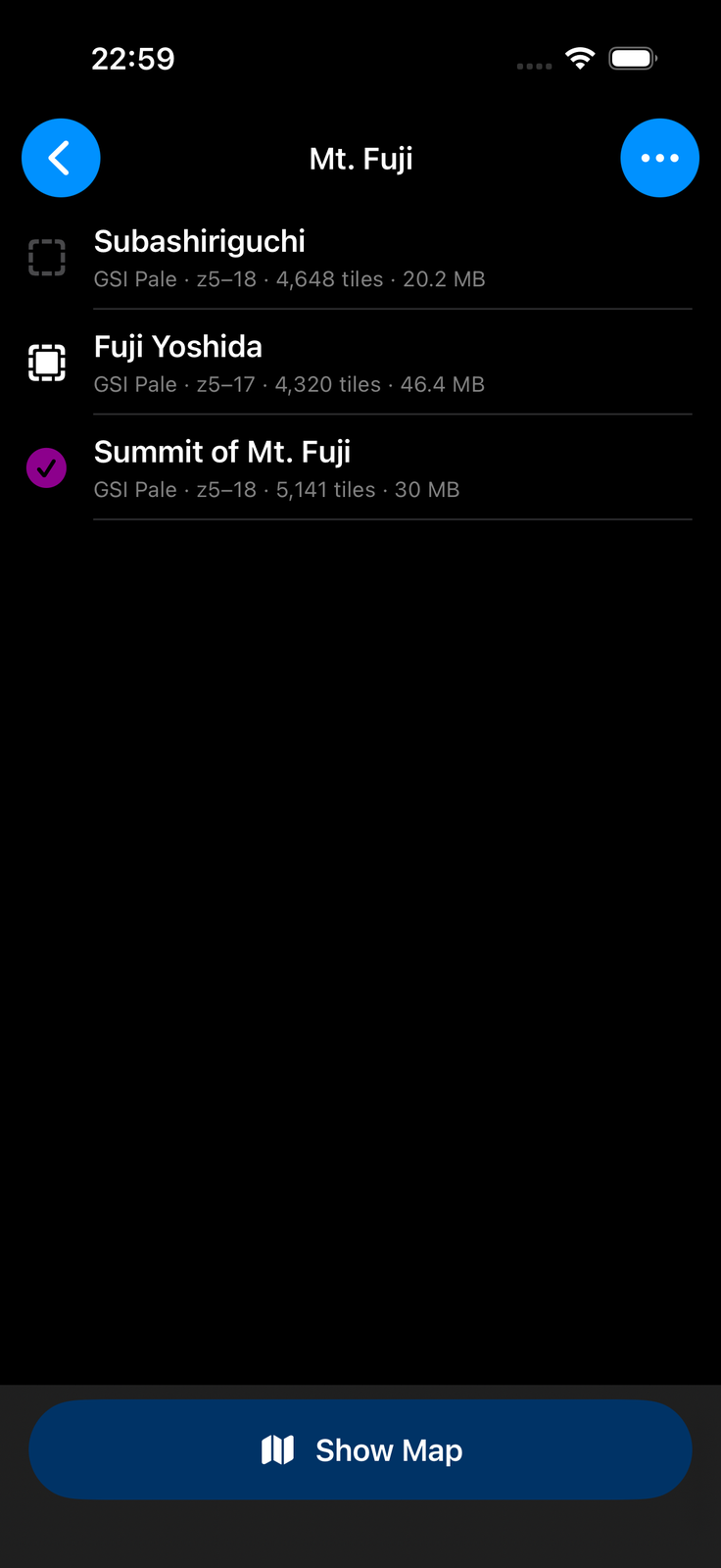Screen dimensions: 721x1568
Task: Open the more options menu
Action: coord(659,158)
